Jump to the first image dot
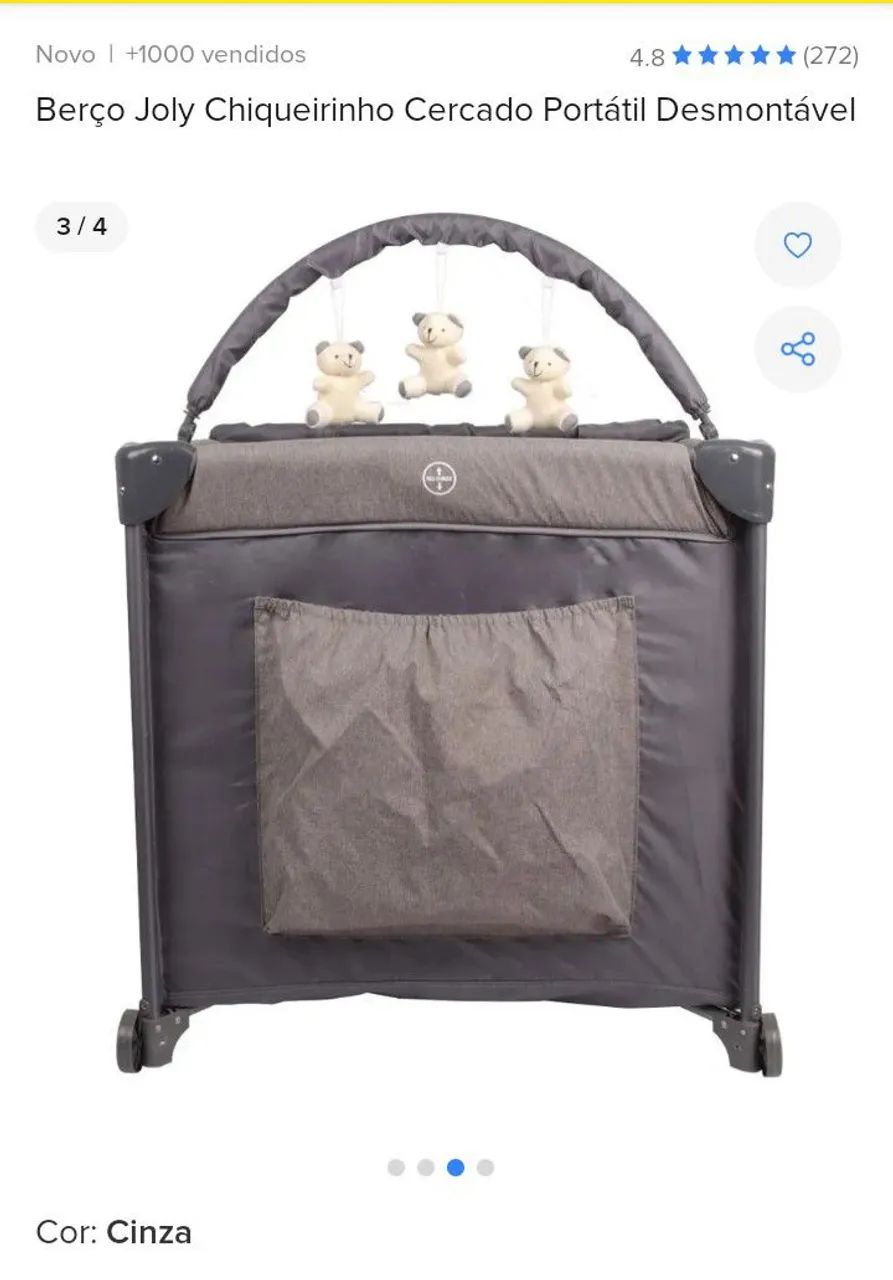 pos(396,1168)
